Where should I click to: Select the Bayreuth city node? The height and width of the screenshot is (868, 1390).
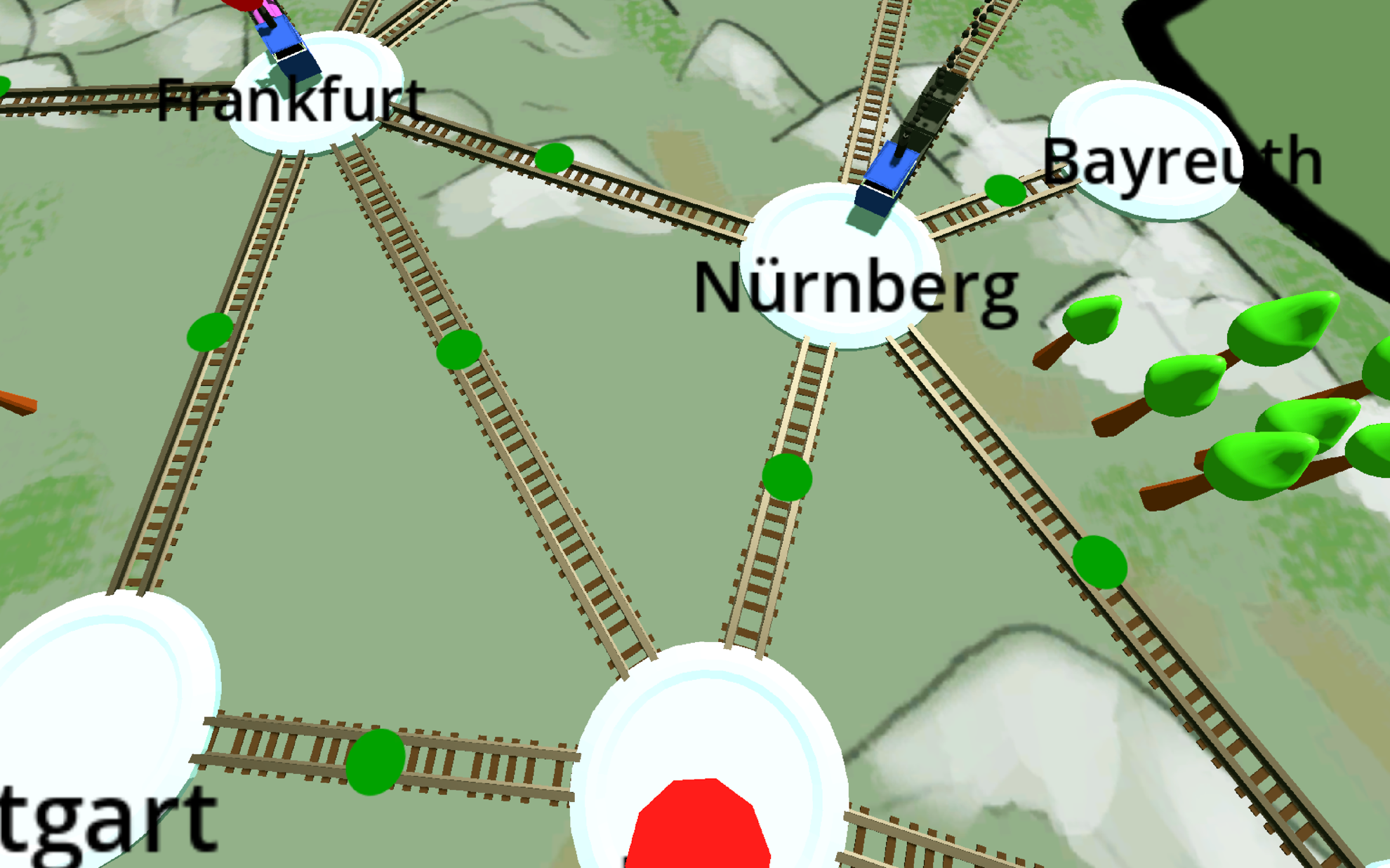coord(1144,149)
